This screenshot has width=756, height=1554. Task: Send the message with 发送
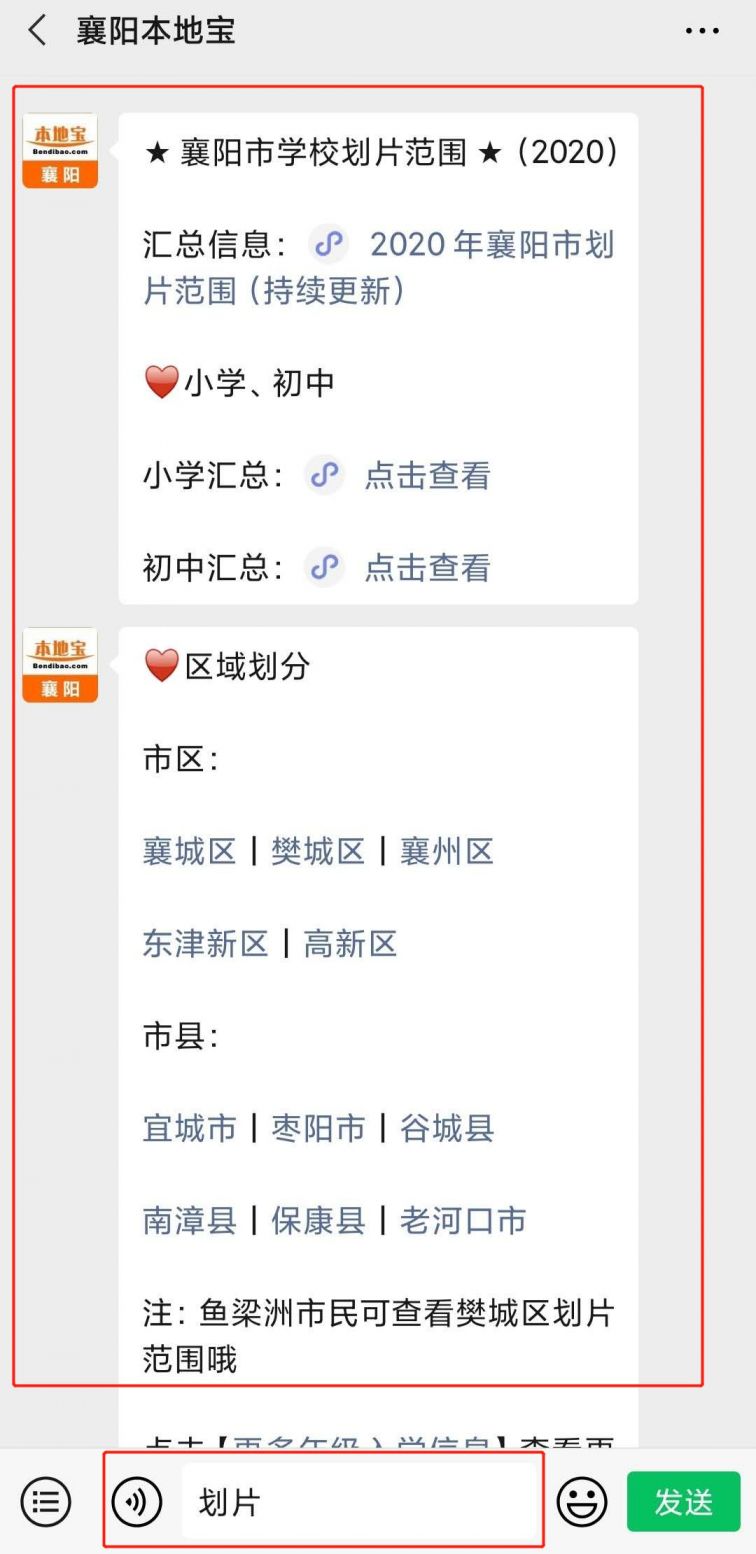click(x=684, y=1501)
